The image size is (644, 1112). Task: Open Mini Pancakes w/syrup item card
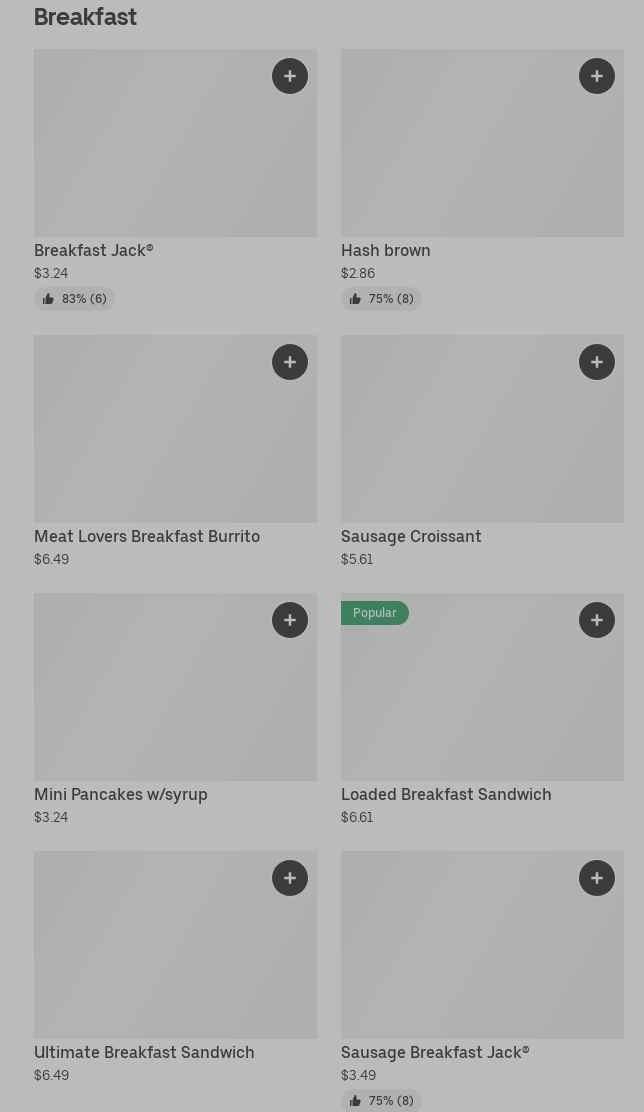pos(150,700)
